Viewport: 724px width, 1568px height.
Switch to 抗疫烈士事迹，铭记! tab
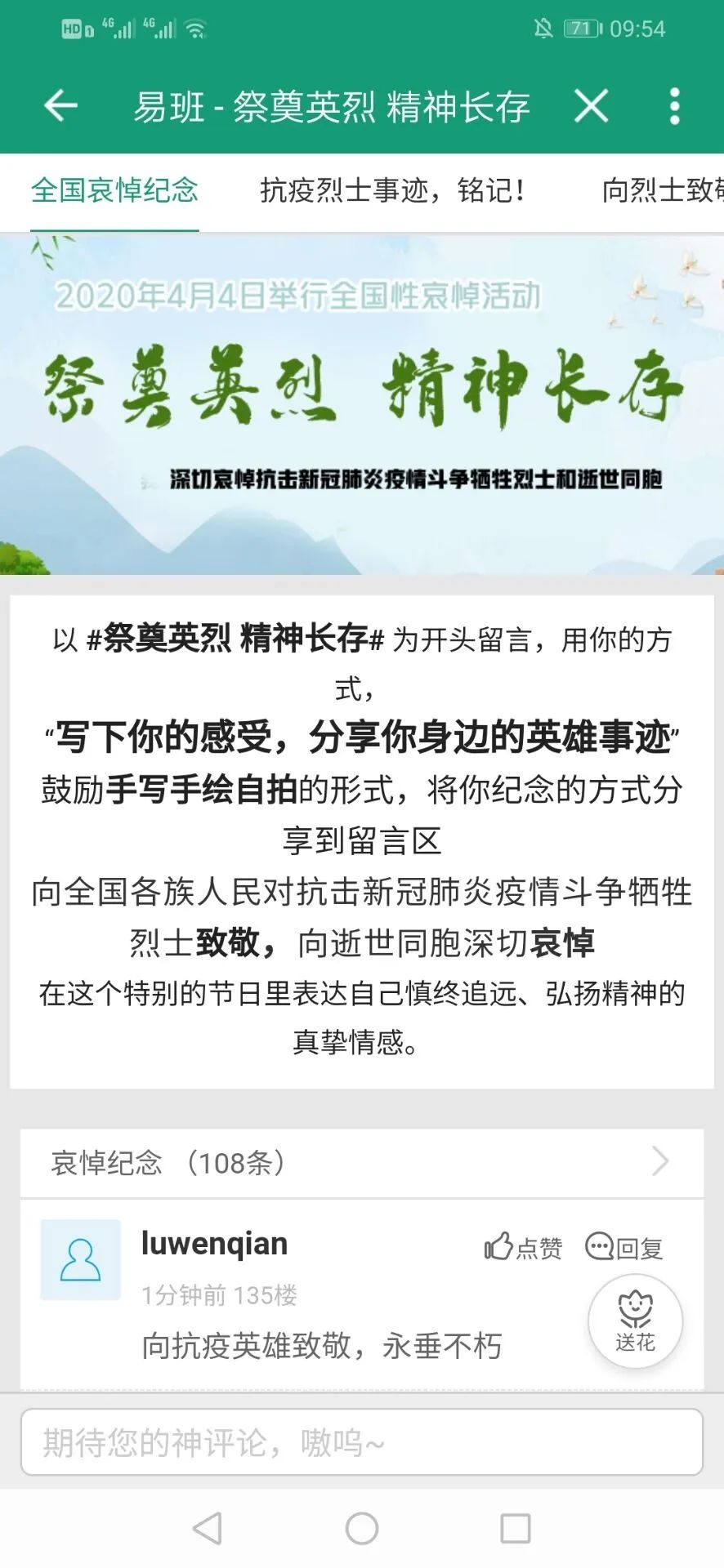391,191
